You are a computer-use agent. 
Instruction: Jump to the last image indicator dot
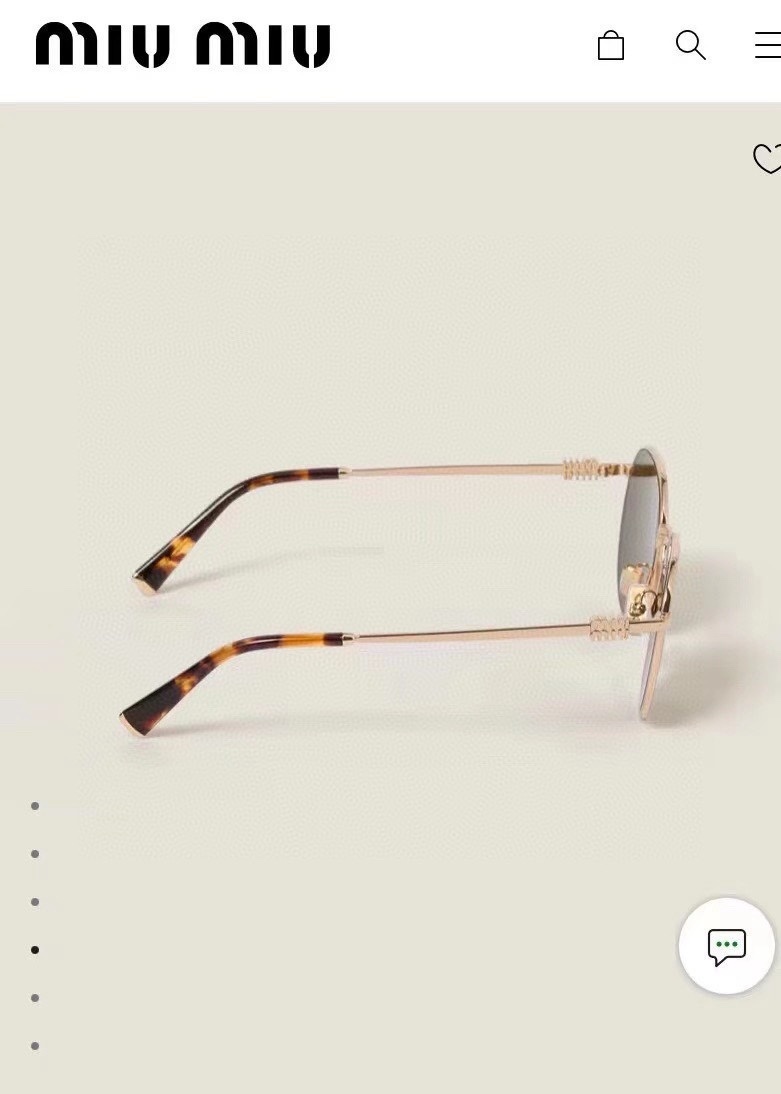click(x=35, y=1046)
